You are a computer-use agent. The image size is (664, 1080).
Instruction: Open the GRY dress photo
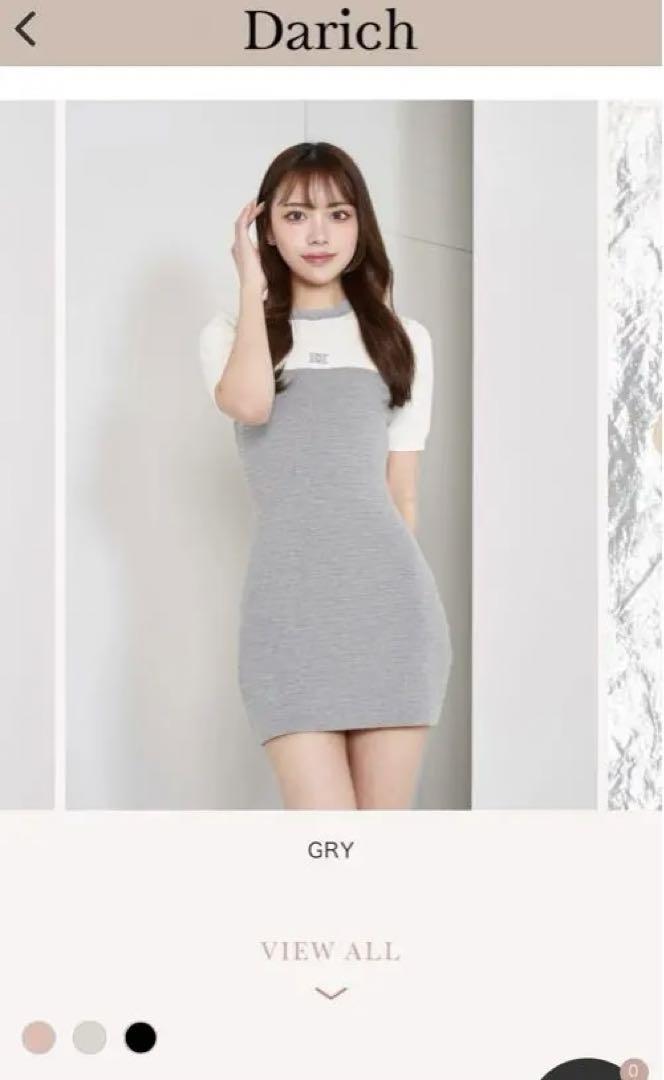[x=269, y=455]
